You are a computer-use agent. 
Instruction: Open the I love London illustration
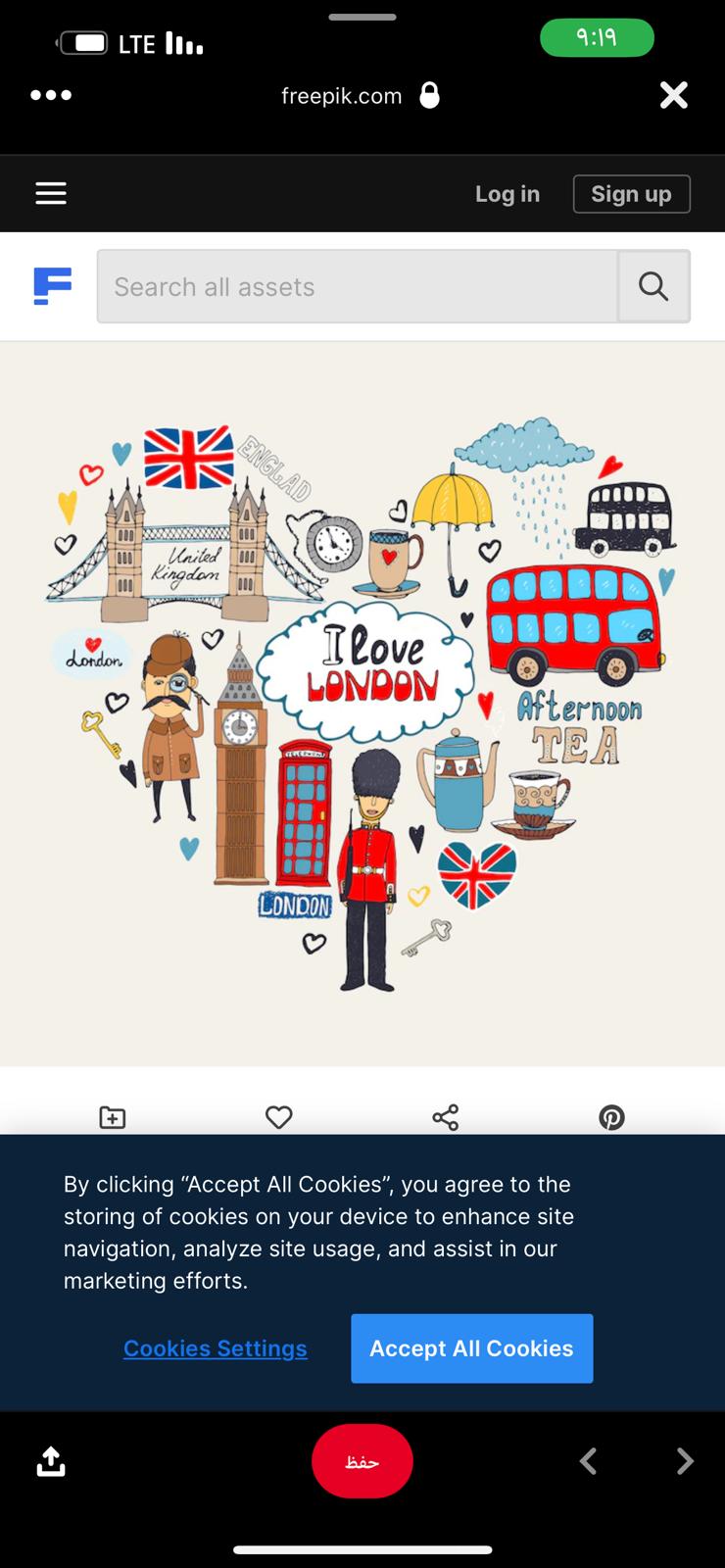coord(362,704)
